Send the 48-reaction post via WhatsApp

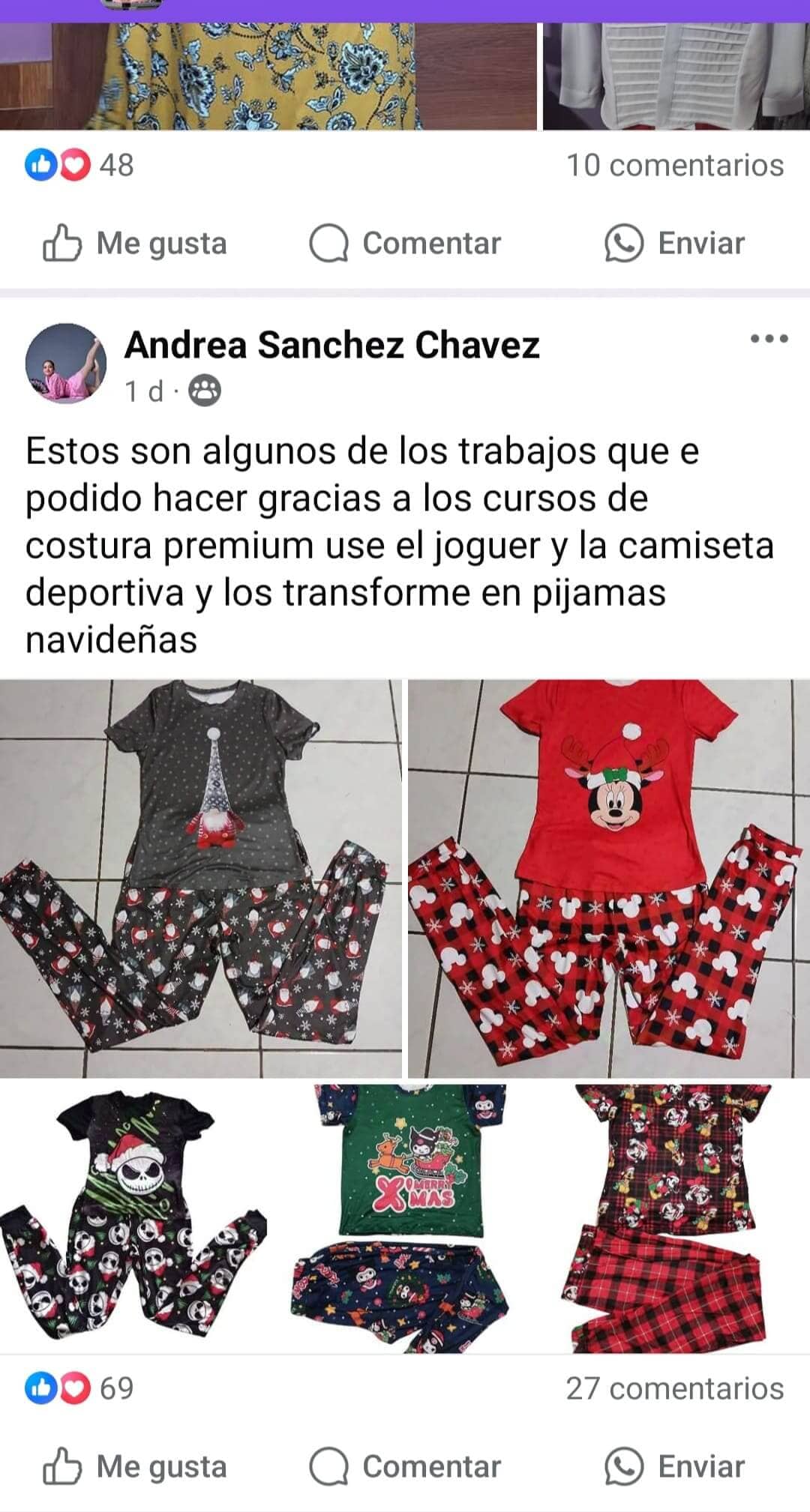[675, 244]
